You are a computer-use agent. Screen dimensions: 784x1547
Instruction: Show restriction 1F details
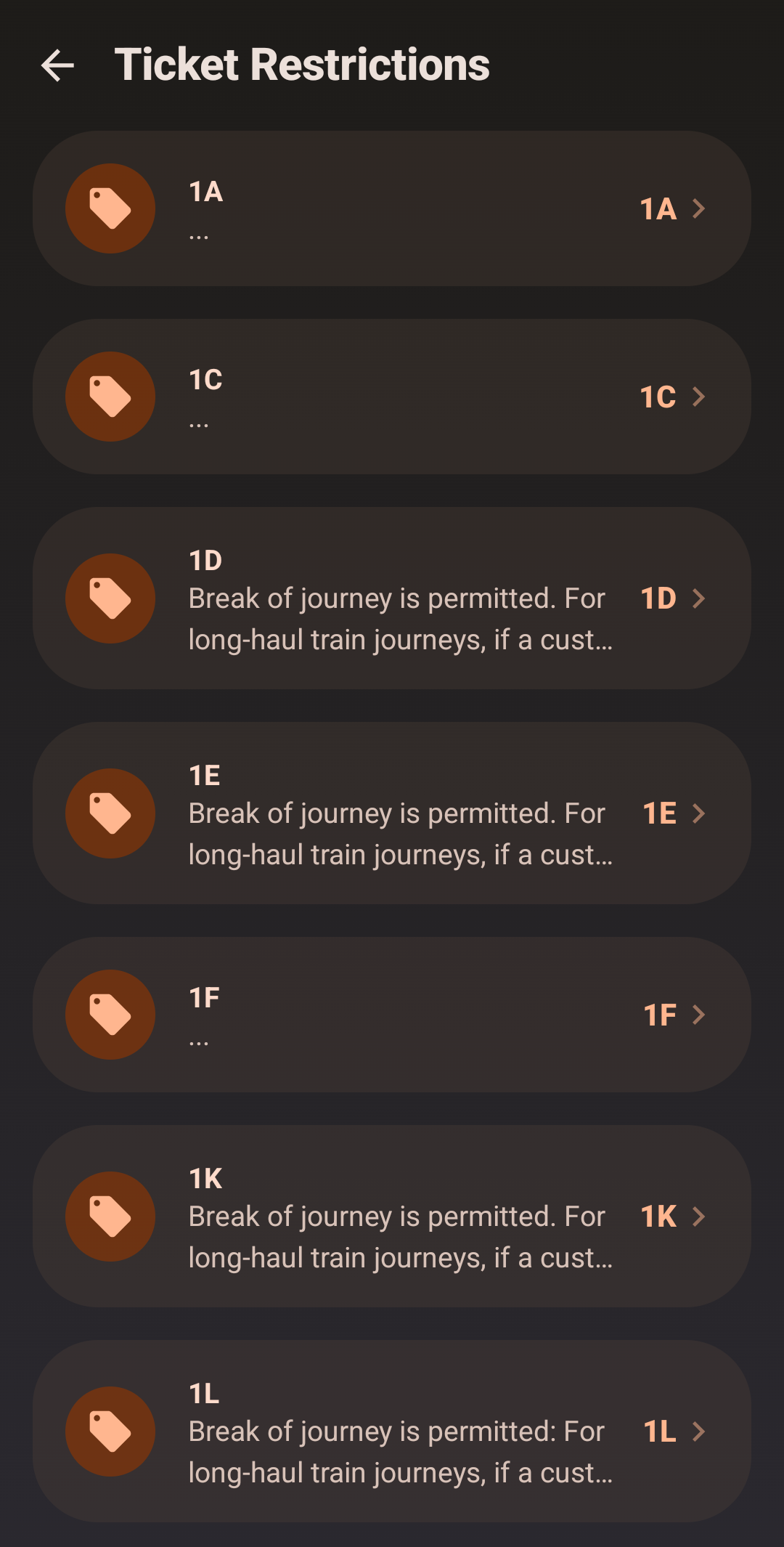pyautogui.click(x=392, y=1015)
